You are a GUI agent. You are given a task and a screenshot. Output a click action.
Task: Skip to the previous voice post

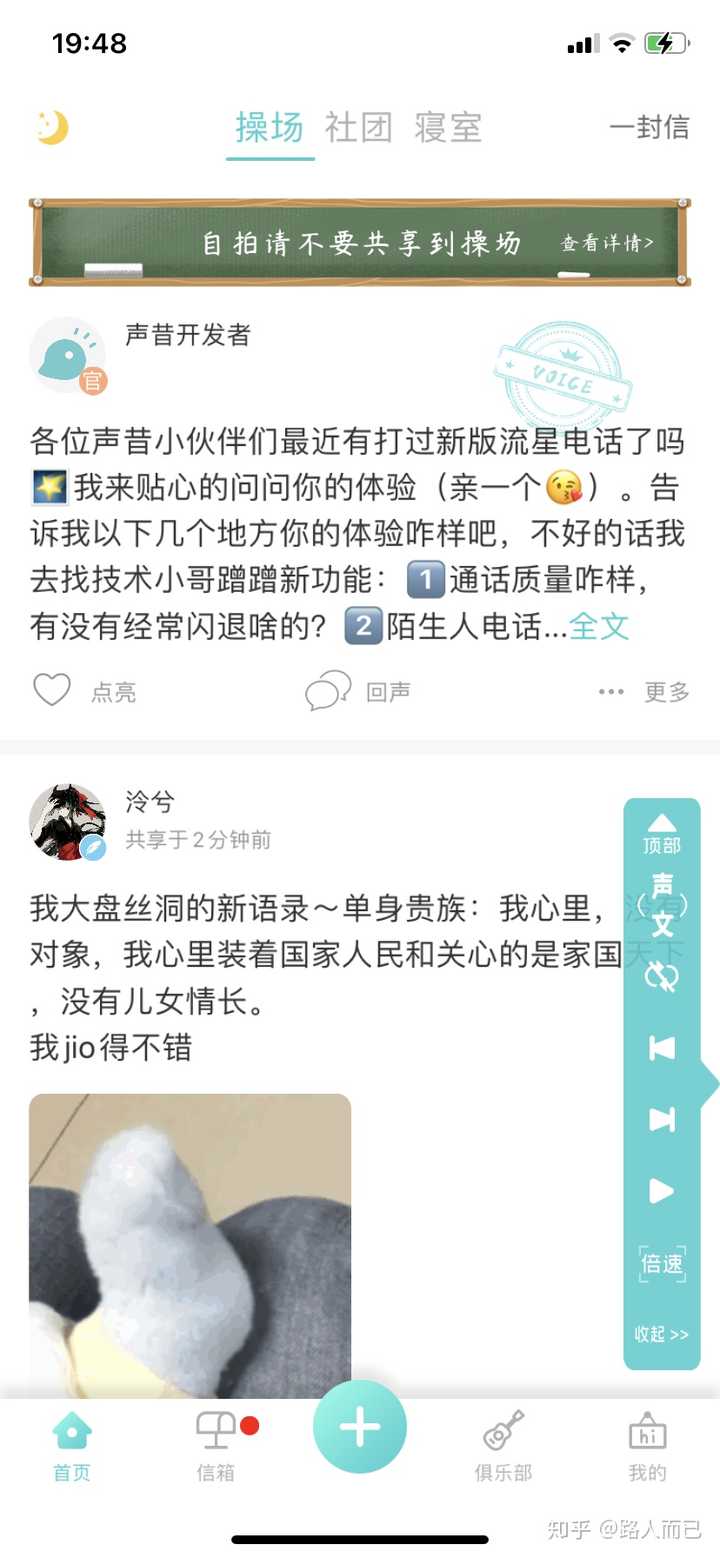(x=662, y=1048)
